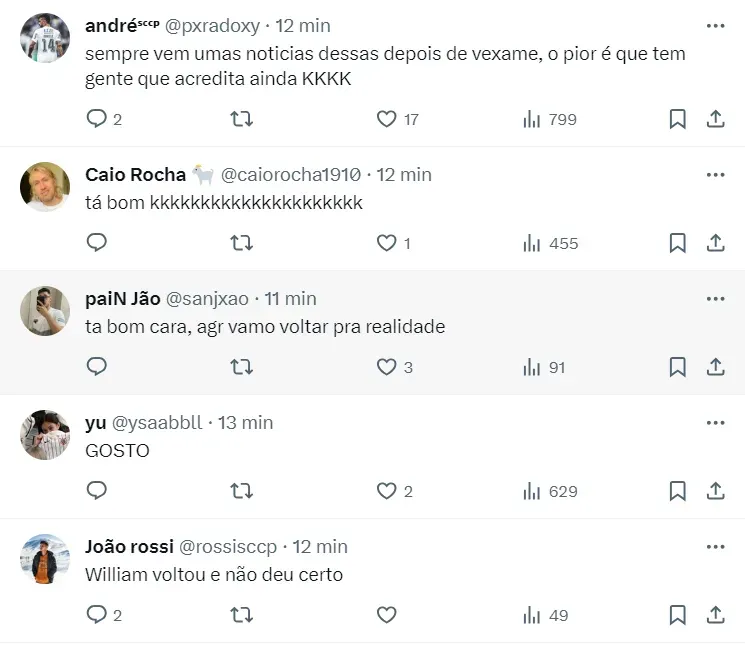Like paiN Jão's tweet

[x=386, y=367]
